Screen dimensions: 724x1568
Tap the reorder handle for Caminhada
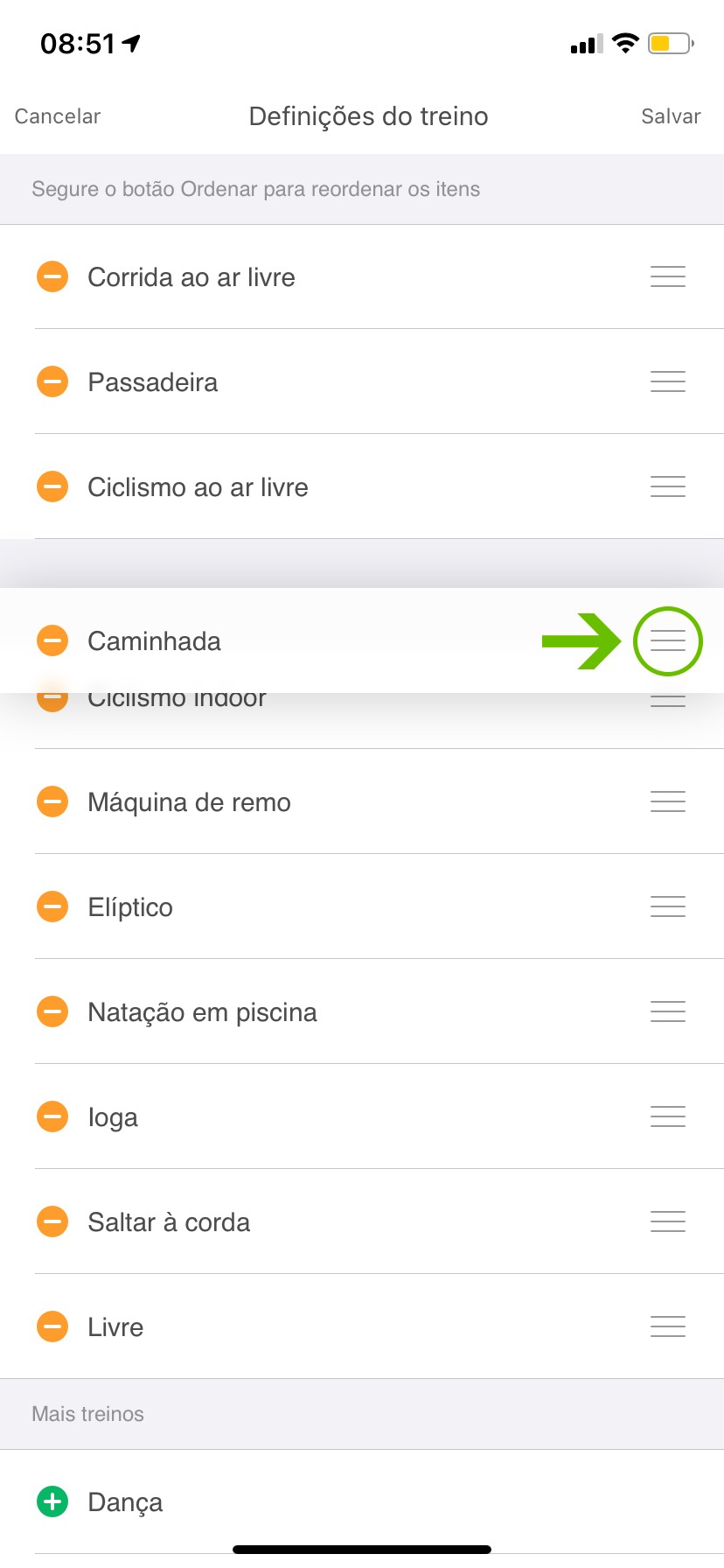(668, 641)
